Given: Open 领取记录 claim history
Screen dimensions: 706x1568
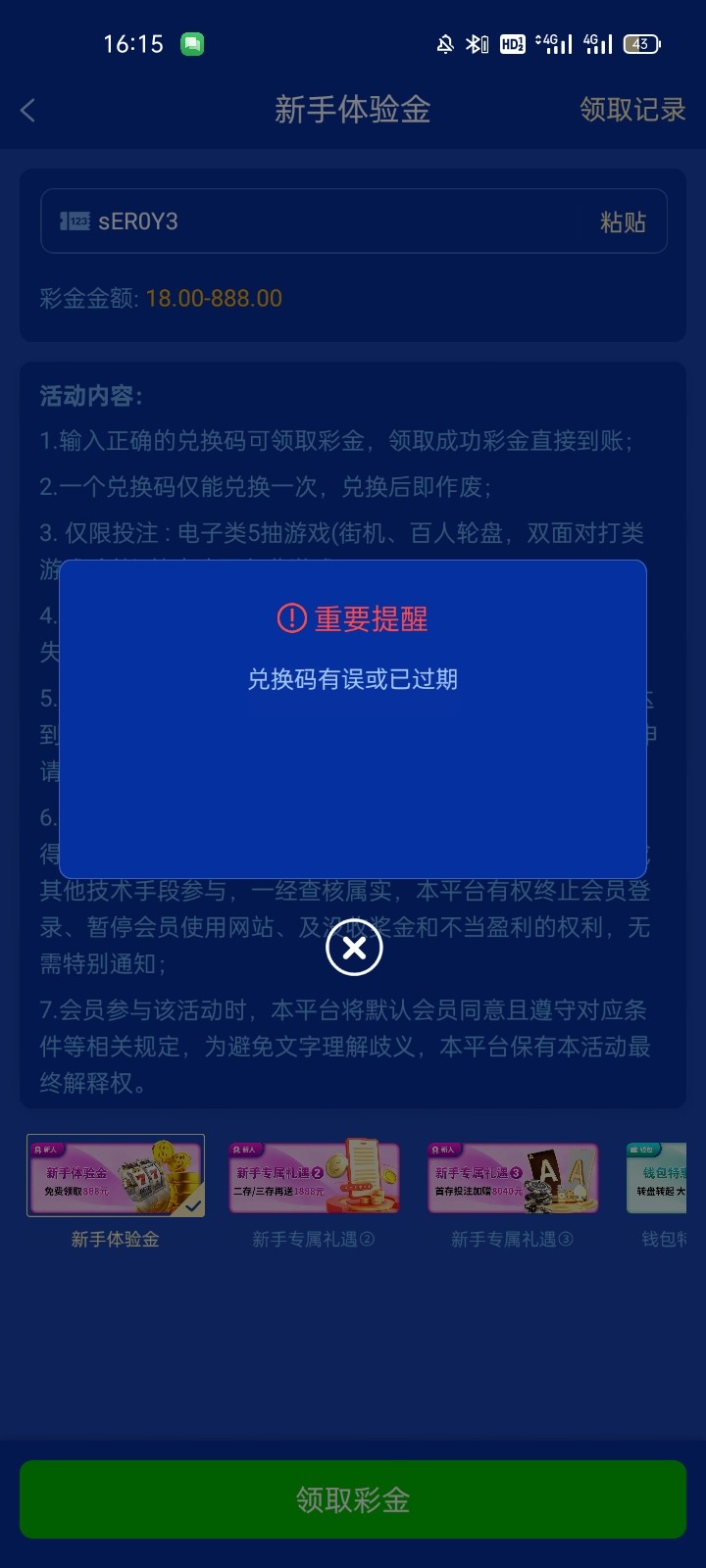Looking at the screenshot, I should [631, 110].
